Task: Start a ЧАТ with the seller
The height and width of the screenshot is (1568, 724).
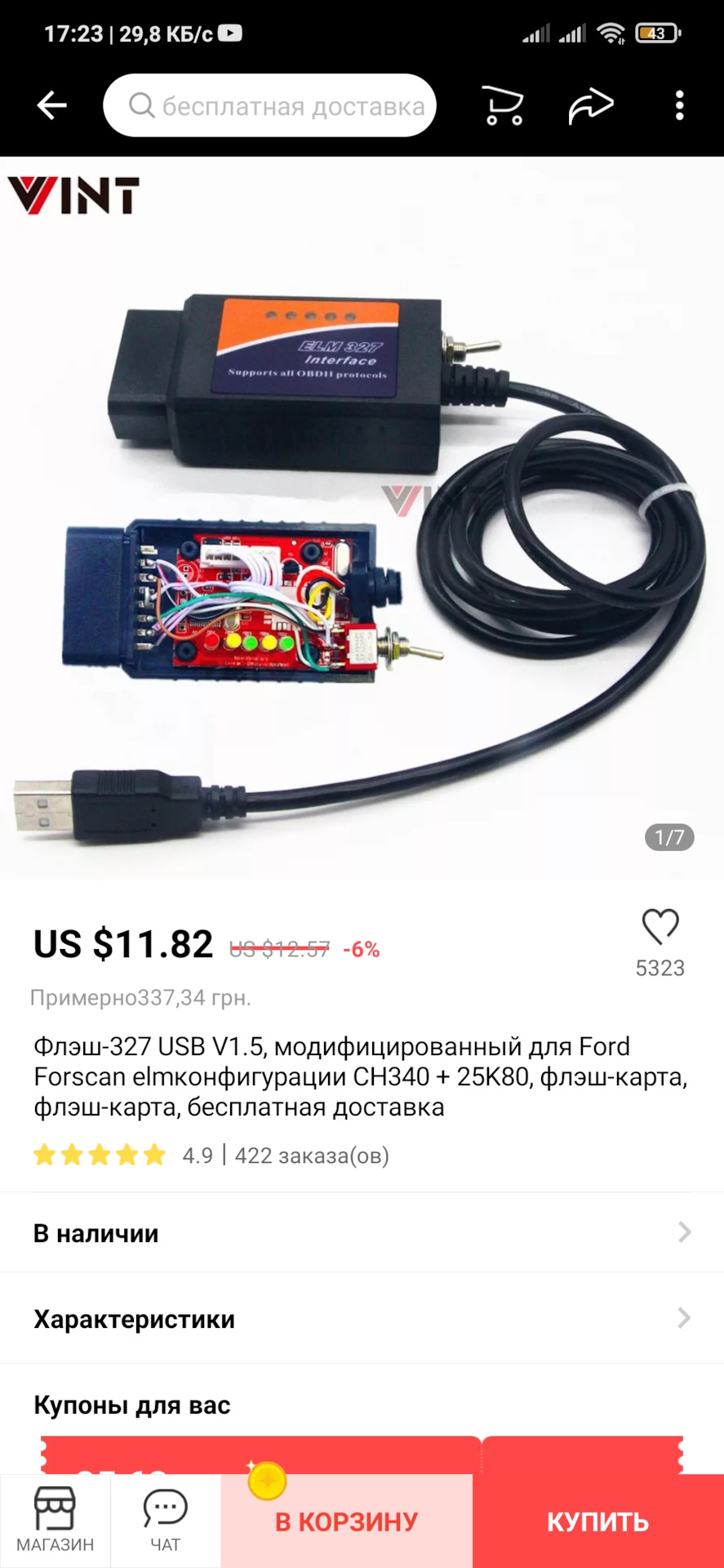Action: [x=166, y=1520]
